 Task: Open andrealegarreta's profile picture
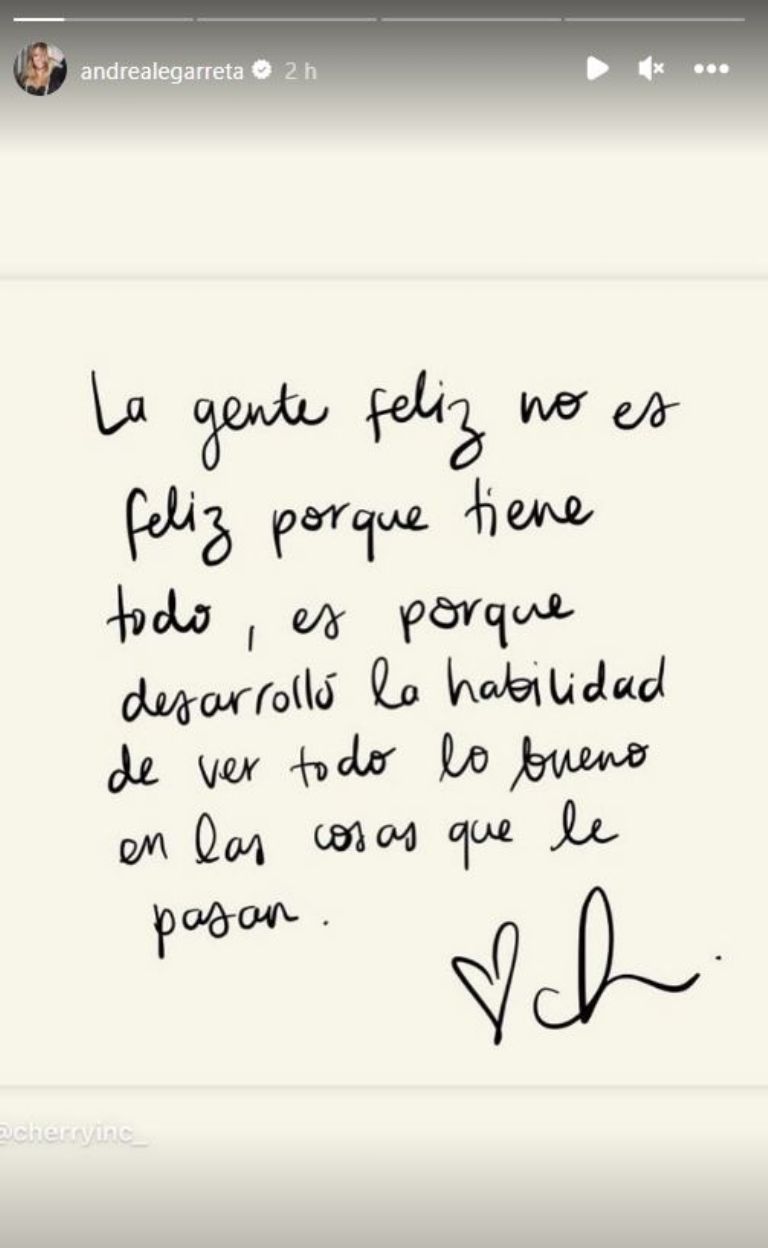pos(40,69)
